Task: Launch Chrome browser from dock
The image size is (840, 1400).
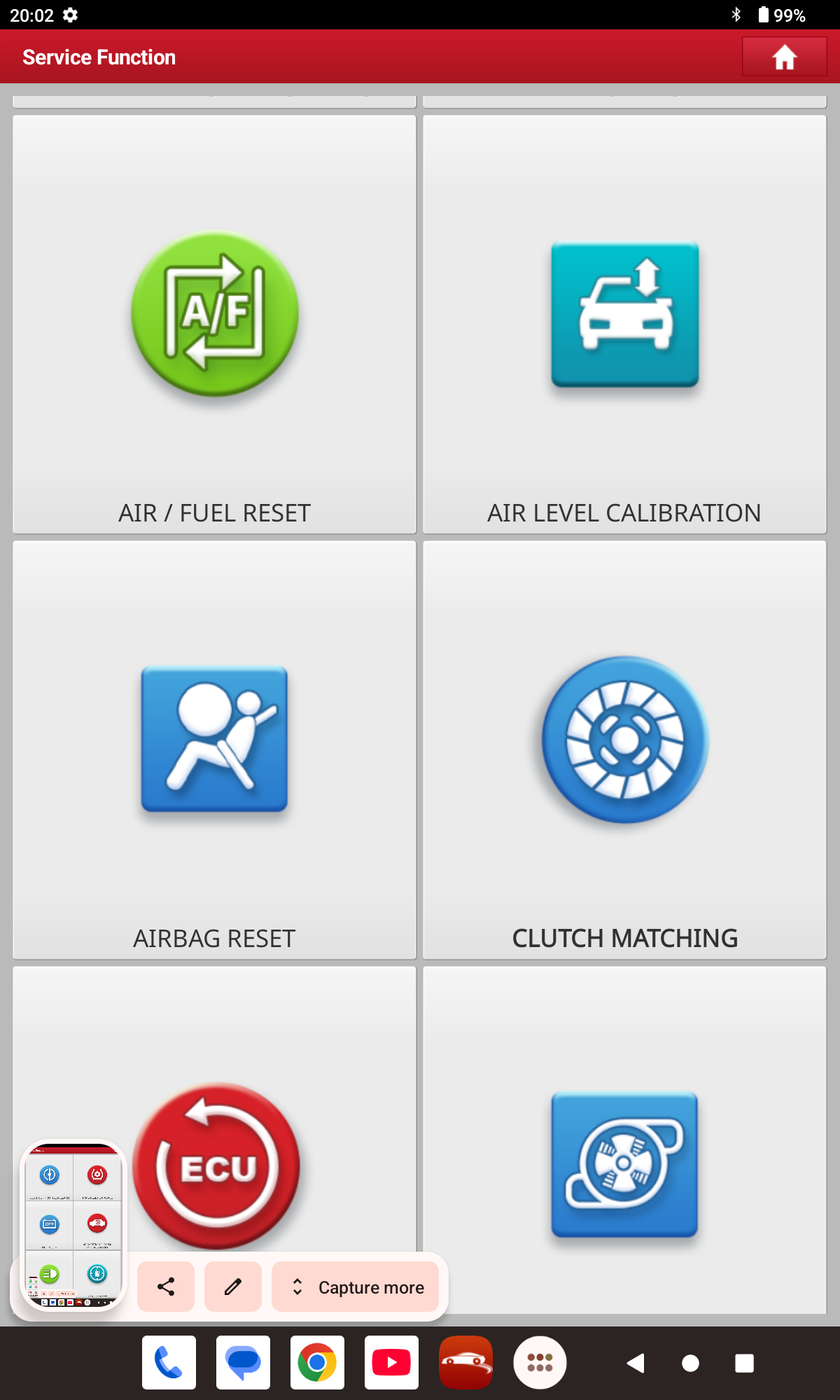Action: coord(317,1362)
